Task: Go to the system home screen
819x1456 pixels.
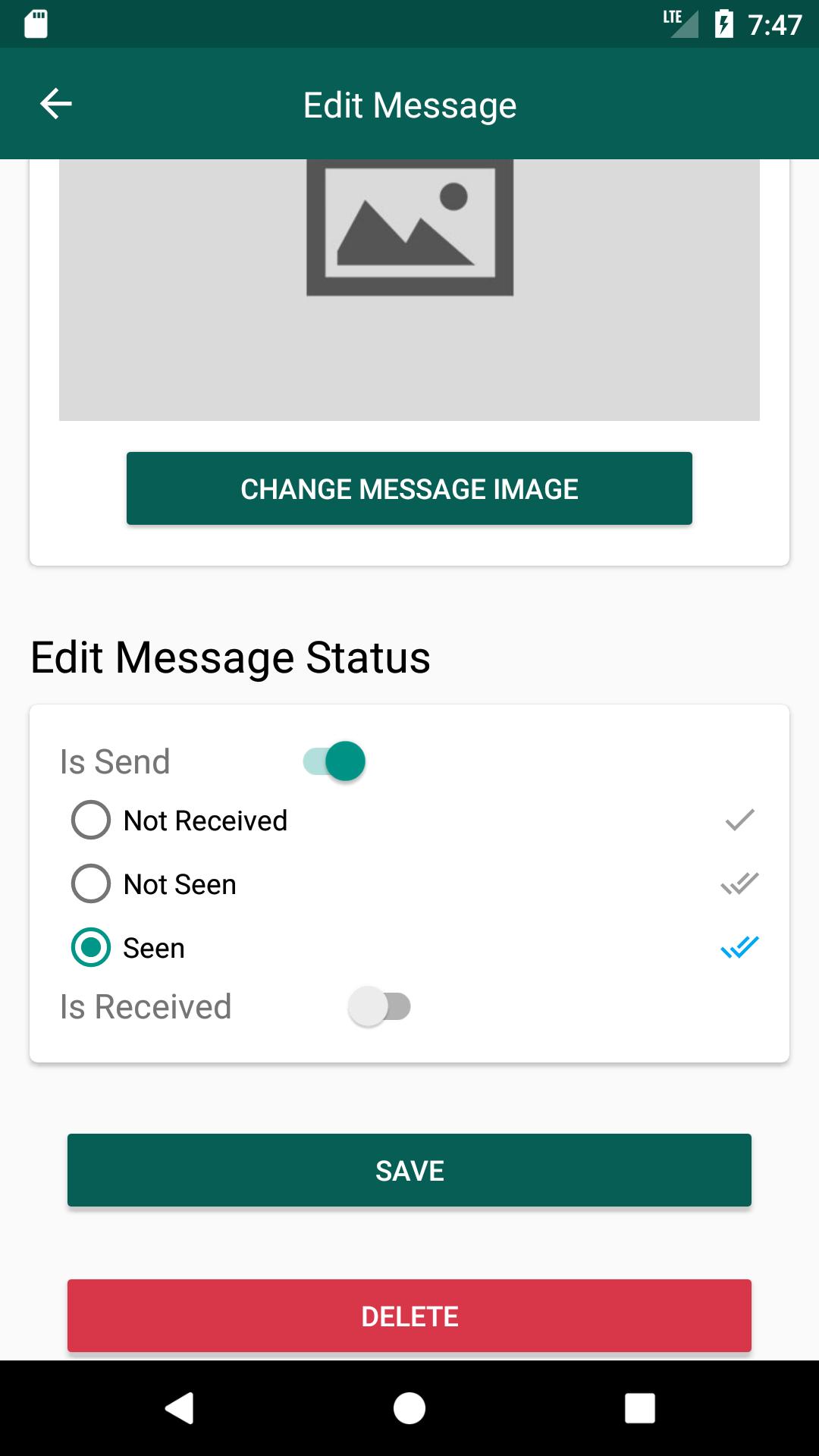Action: pos(409,1408)
